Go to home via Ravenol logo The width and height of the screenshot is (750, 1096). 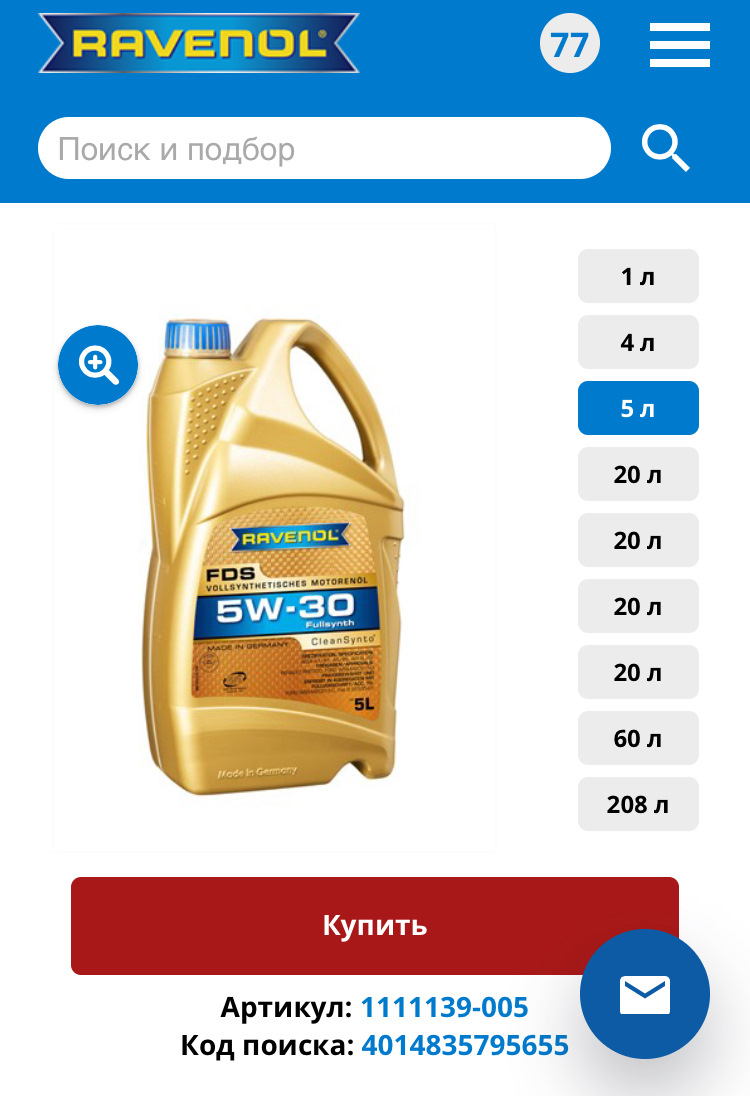point(199,43)
